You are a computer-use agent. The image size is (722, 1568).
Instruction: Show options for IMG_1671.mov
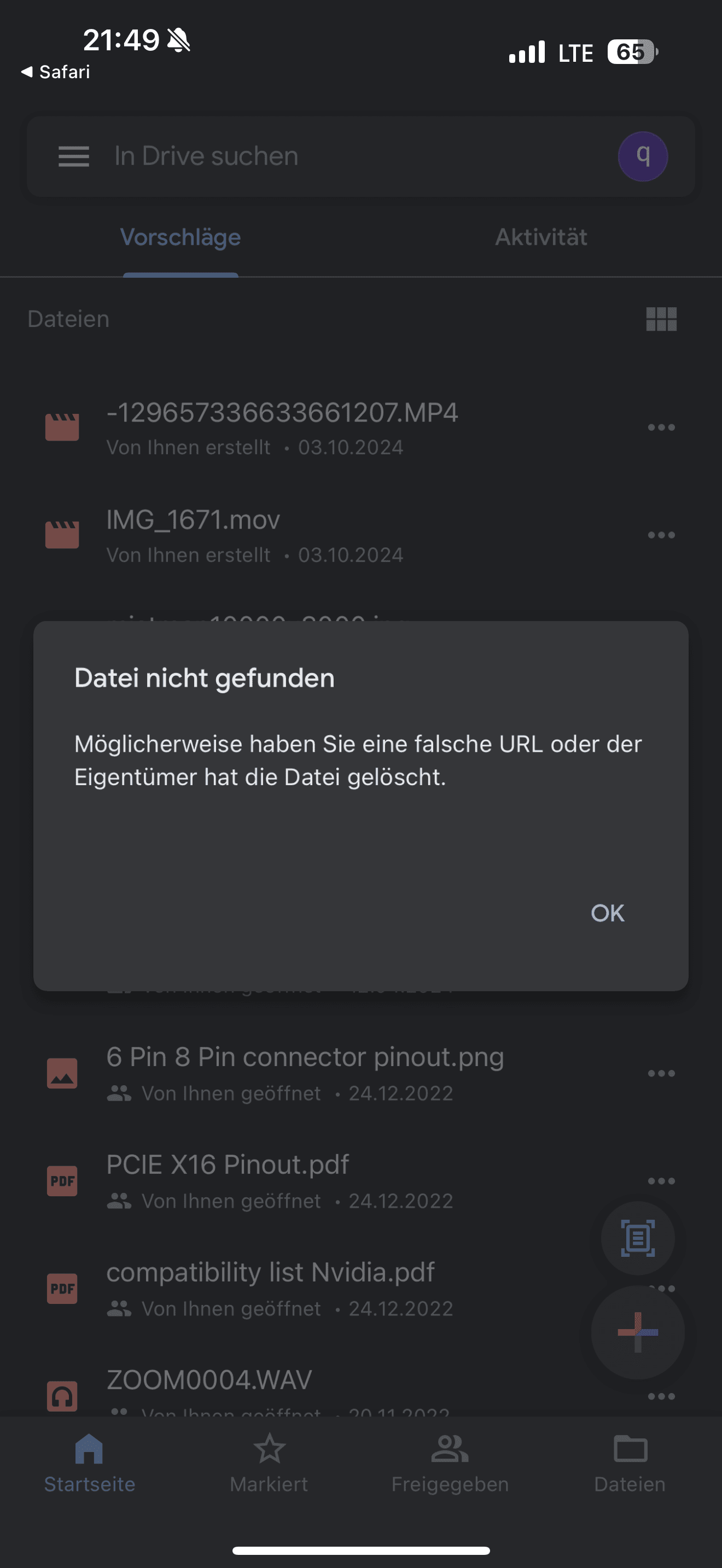click(661, 535)
